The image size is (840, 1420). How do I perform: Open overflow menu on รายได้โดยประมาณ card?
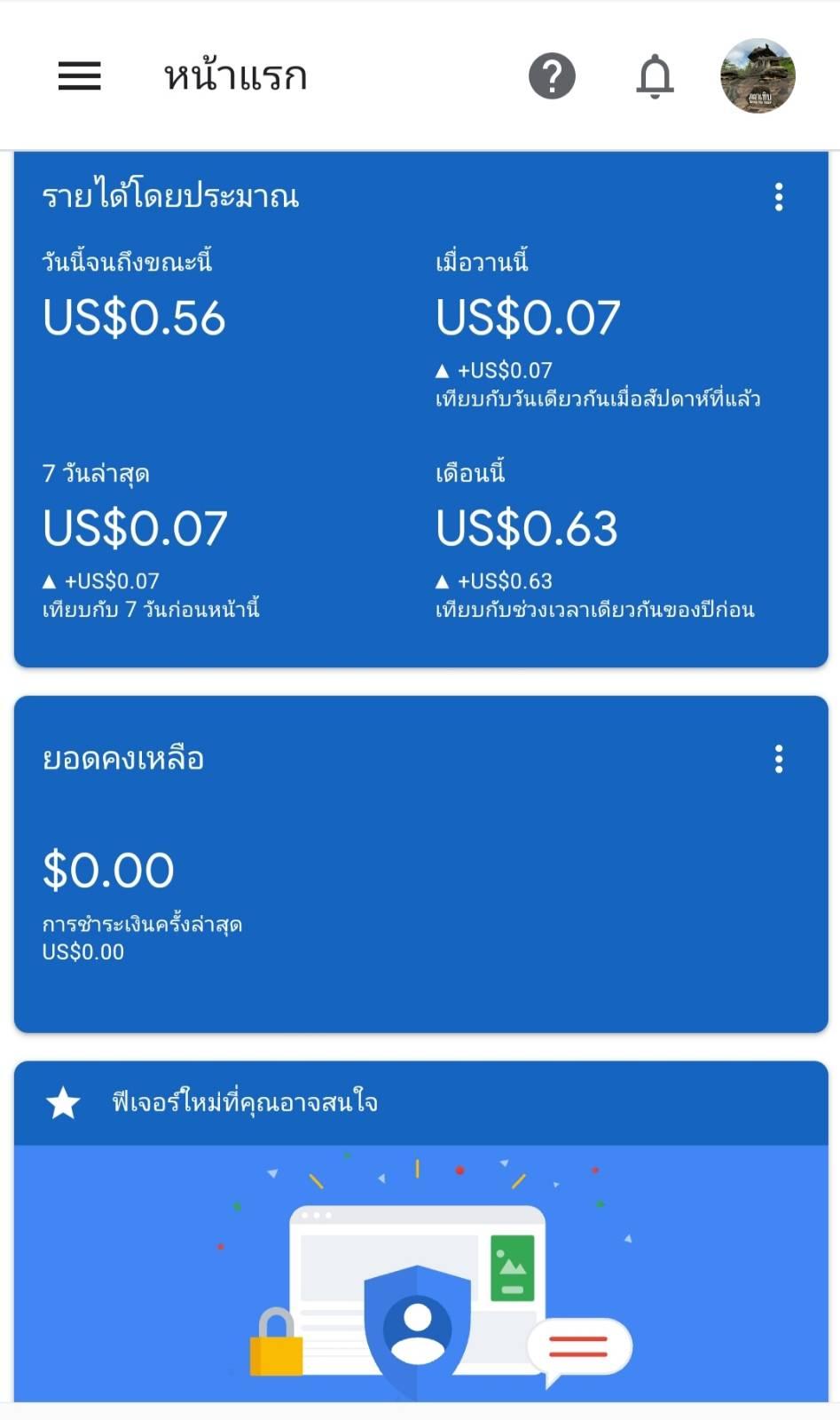tap(779, 197)
